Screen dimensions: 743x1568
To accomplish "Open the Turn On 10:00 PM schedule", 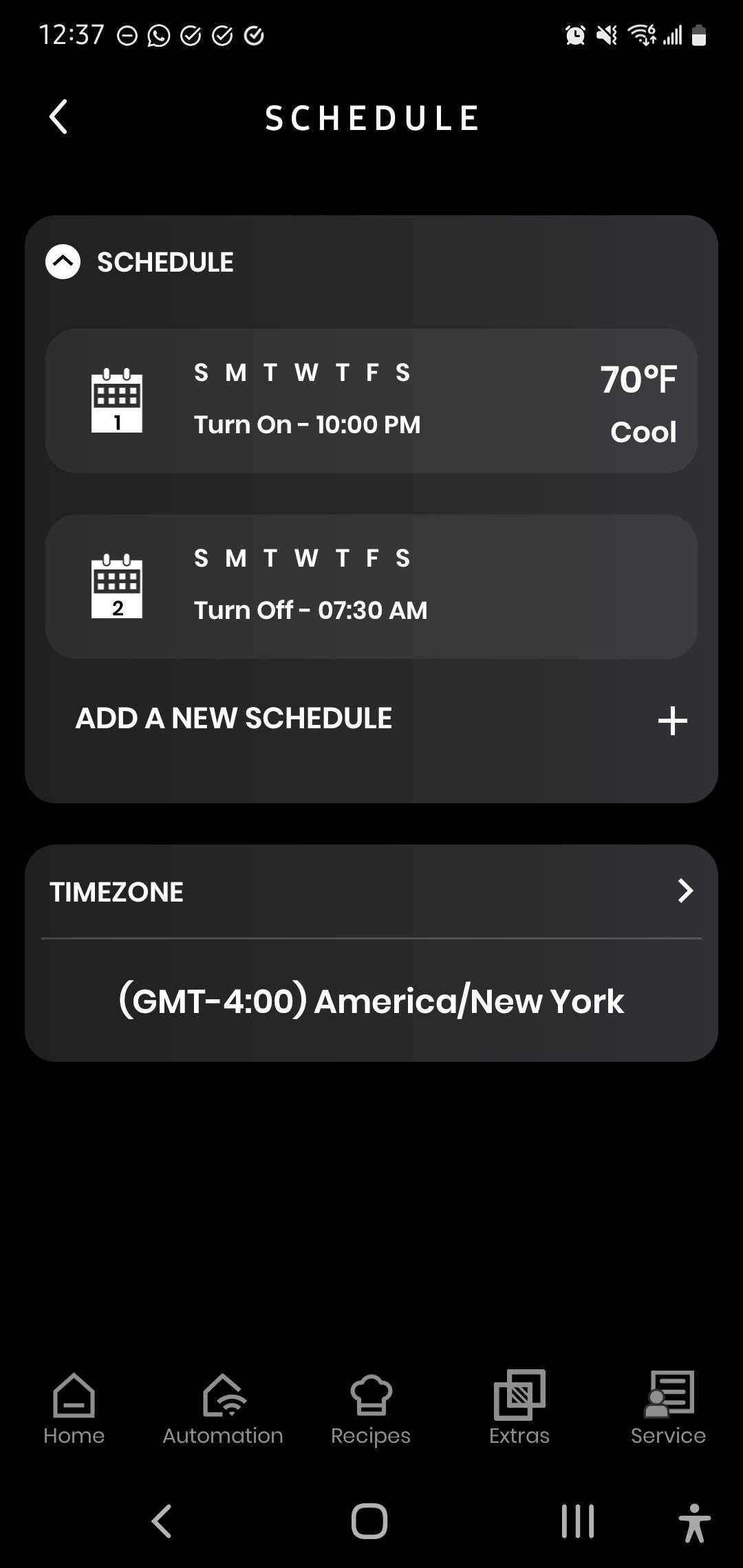I will pyautogui.click(x=371, y=401).
